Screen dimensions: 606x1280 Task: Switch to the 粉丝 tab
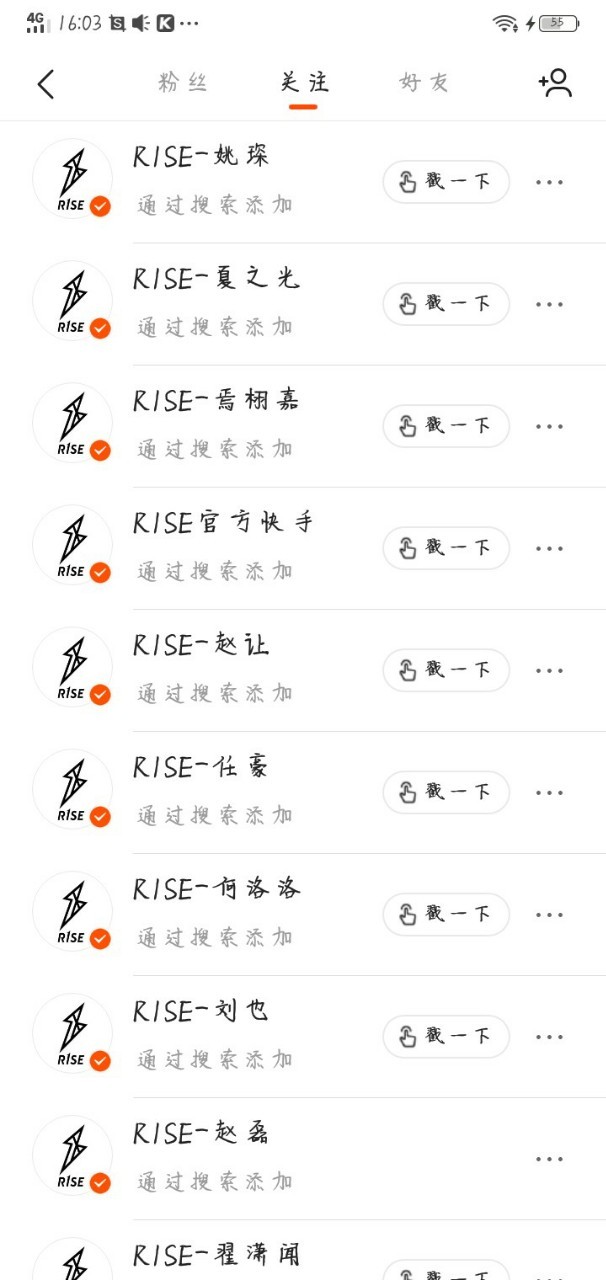coord(183,83)
